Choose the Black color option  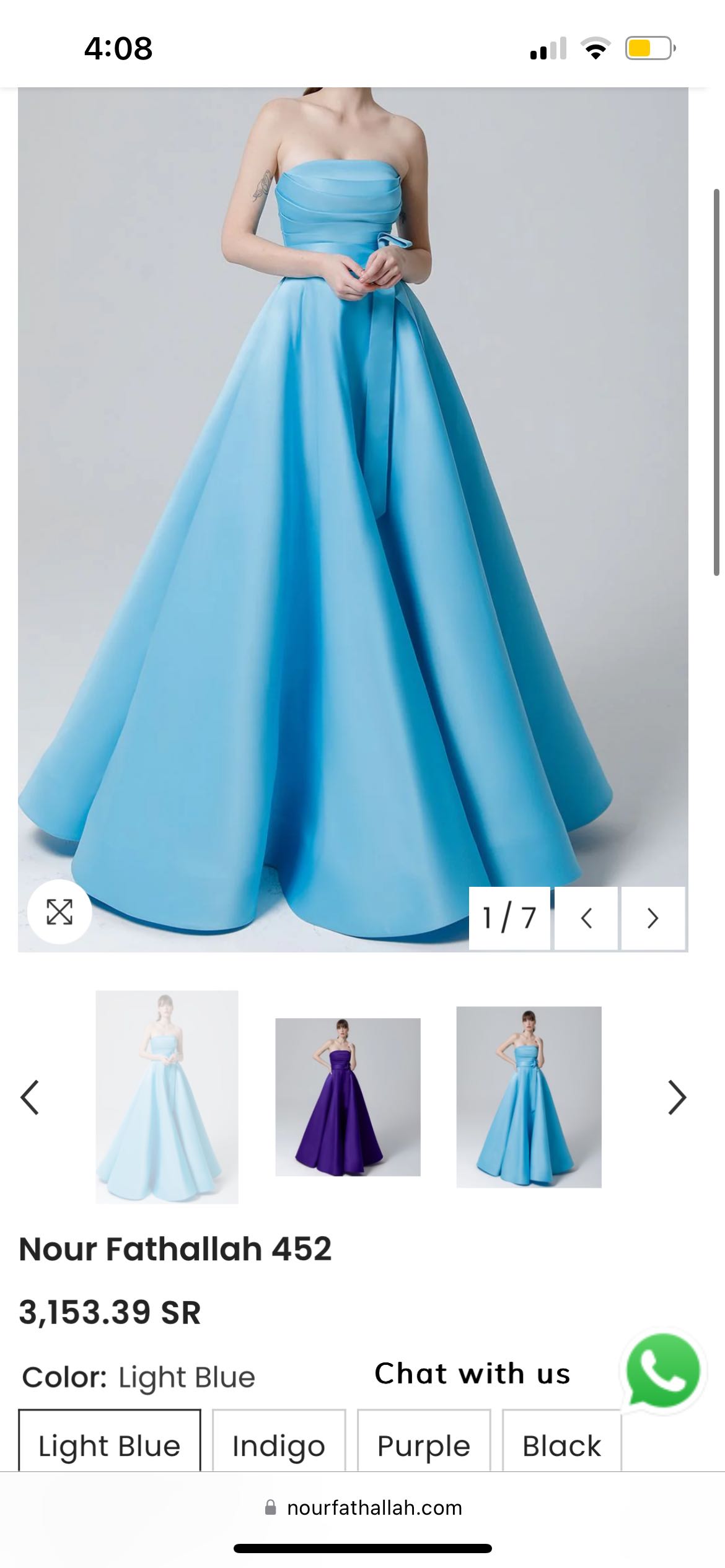tap(561, 1445)
